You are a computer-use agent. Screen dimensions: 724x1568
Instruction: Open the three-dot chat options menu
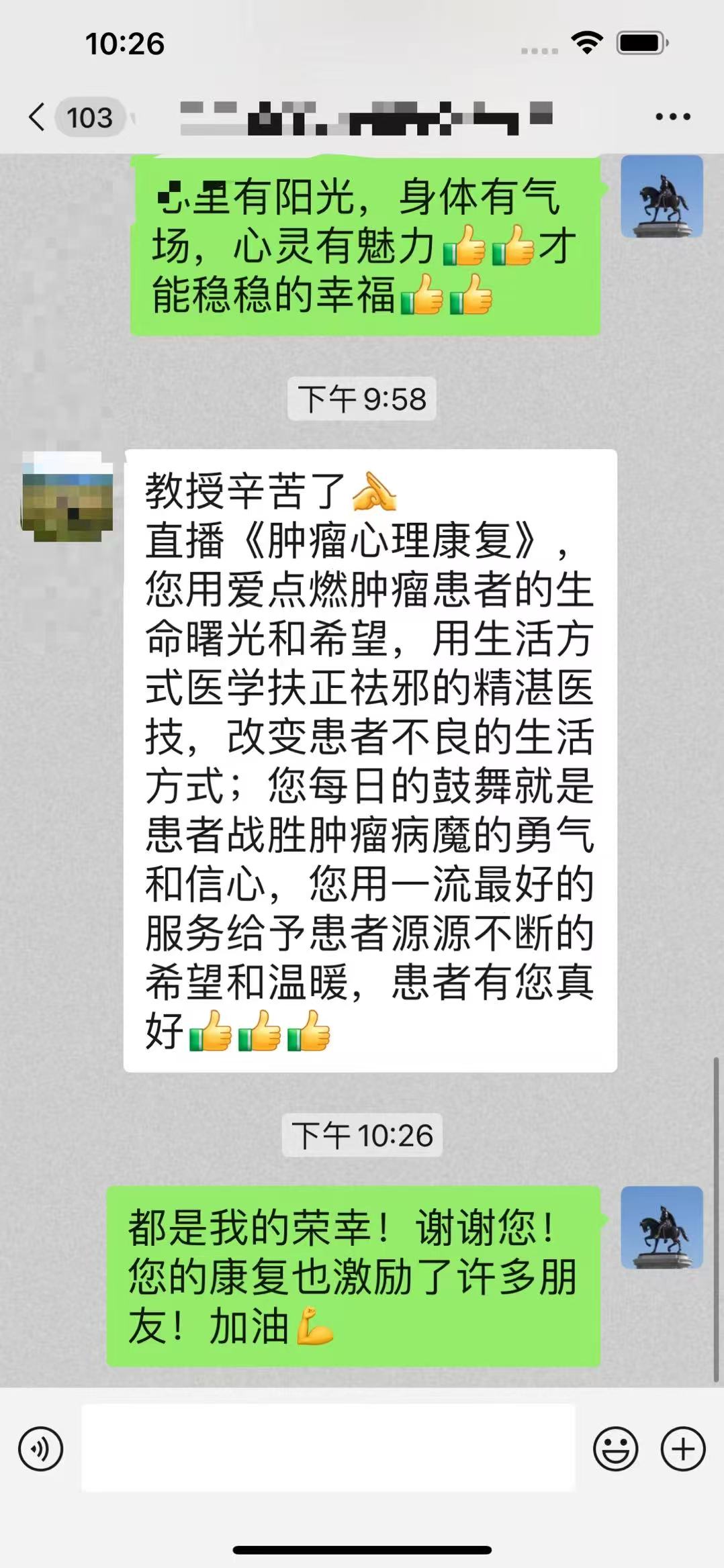(672, 117)
